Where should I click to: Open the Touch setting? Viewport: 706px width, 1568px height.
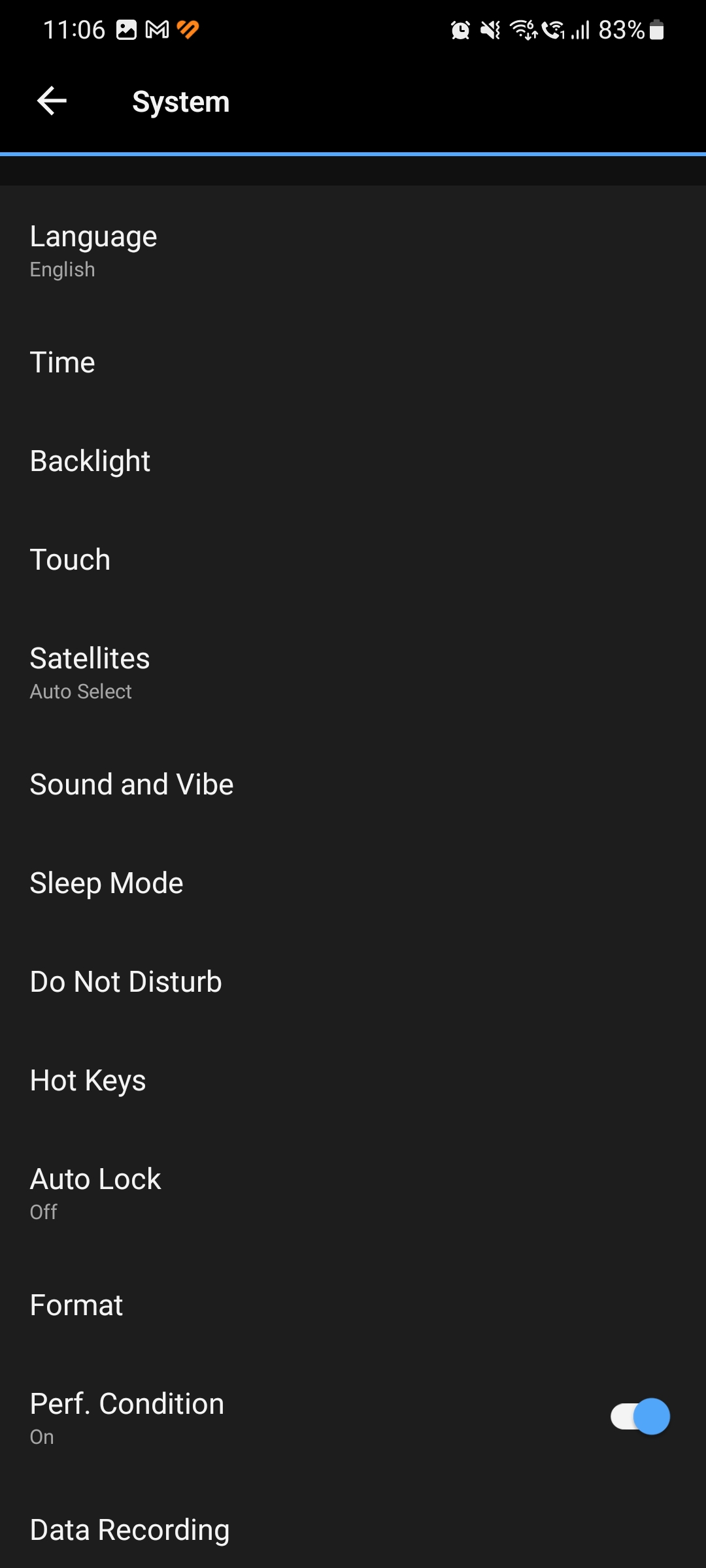[353, 560]
